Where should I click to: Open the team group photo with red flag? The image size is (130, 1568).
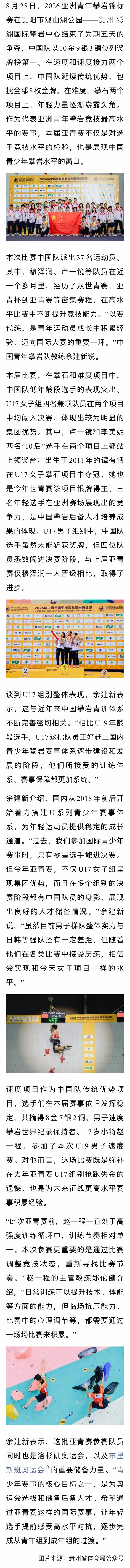click(x=65, y=206)
